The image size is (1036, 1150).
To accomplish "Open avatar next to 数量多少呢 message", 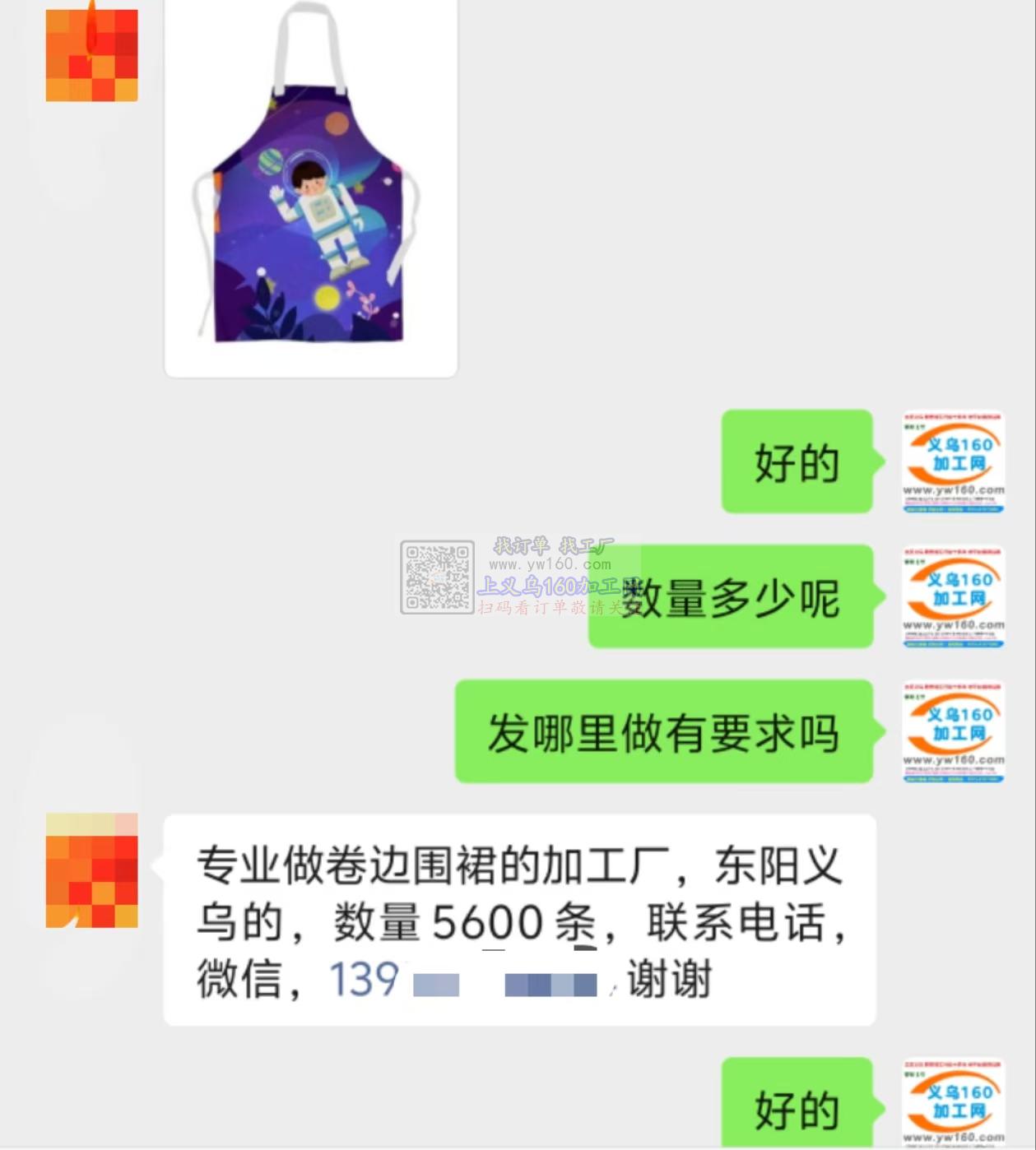I will (x=953, y=597).
